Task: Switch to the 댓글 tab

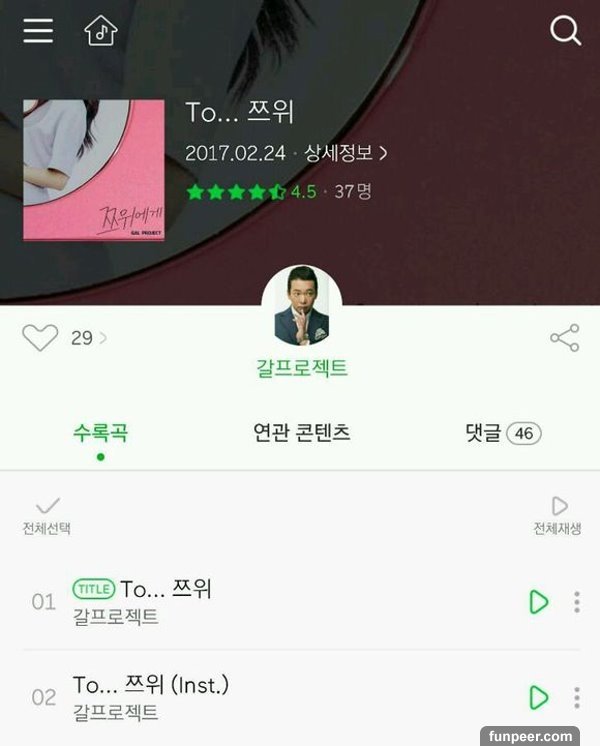Action: click(x=503, y=433)
